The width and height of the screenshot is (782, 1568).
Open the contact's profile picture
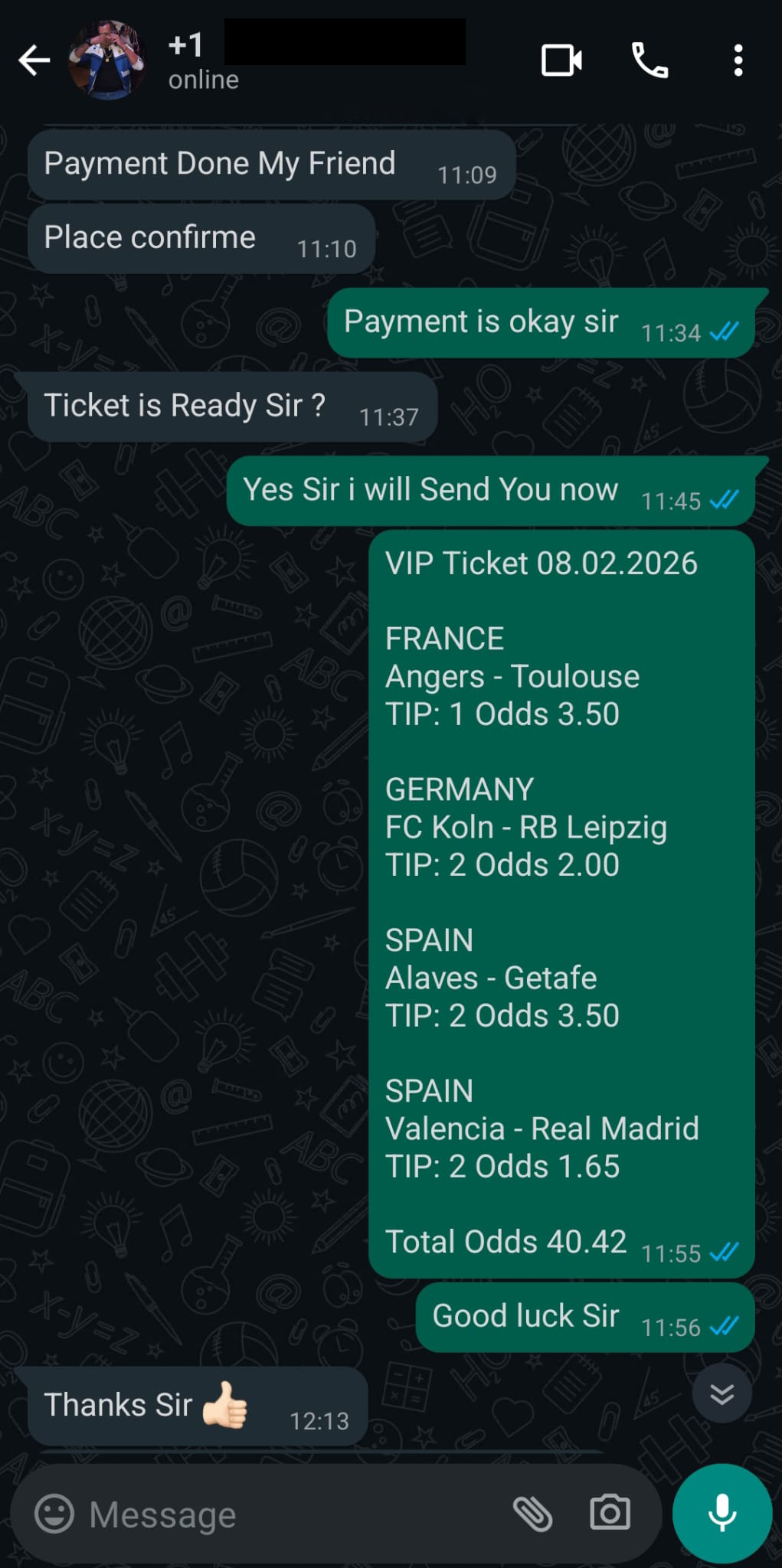[106, 60]
